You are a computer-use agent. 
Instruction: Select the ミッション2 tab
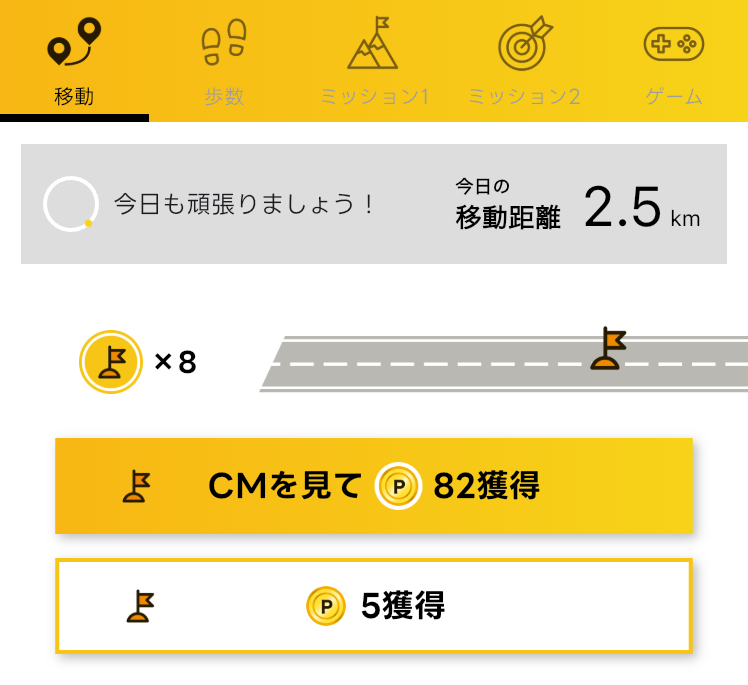coord(523,60)
